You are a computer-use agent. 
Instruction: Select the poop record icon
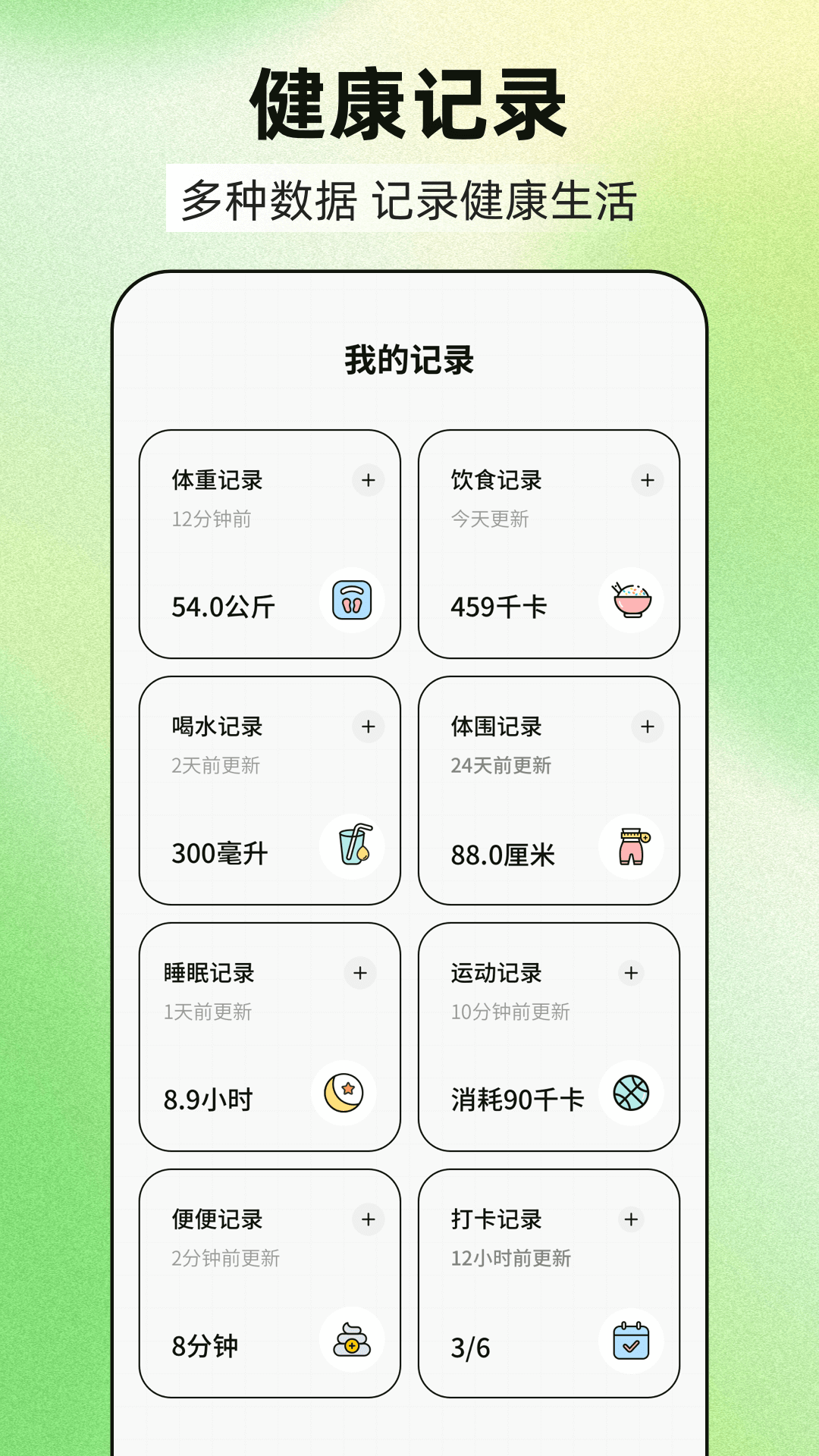pos(351,1340)
